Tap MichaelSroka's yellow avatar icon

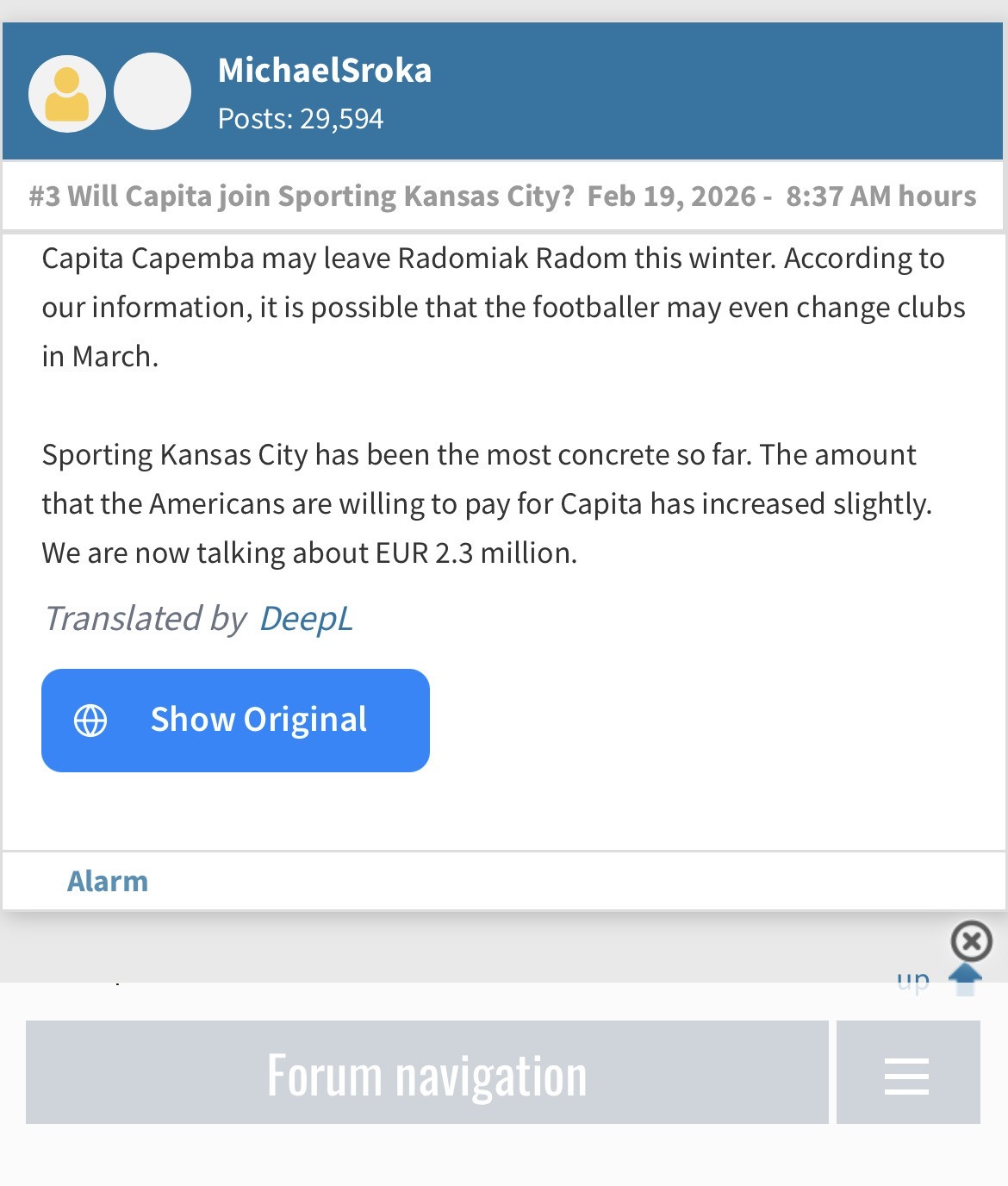(67, 94)
